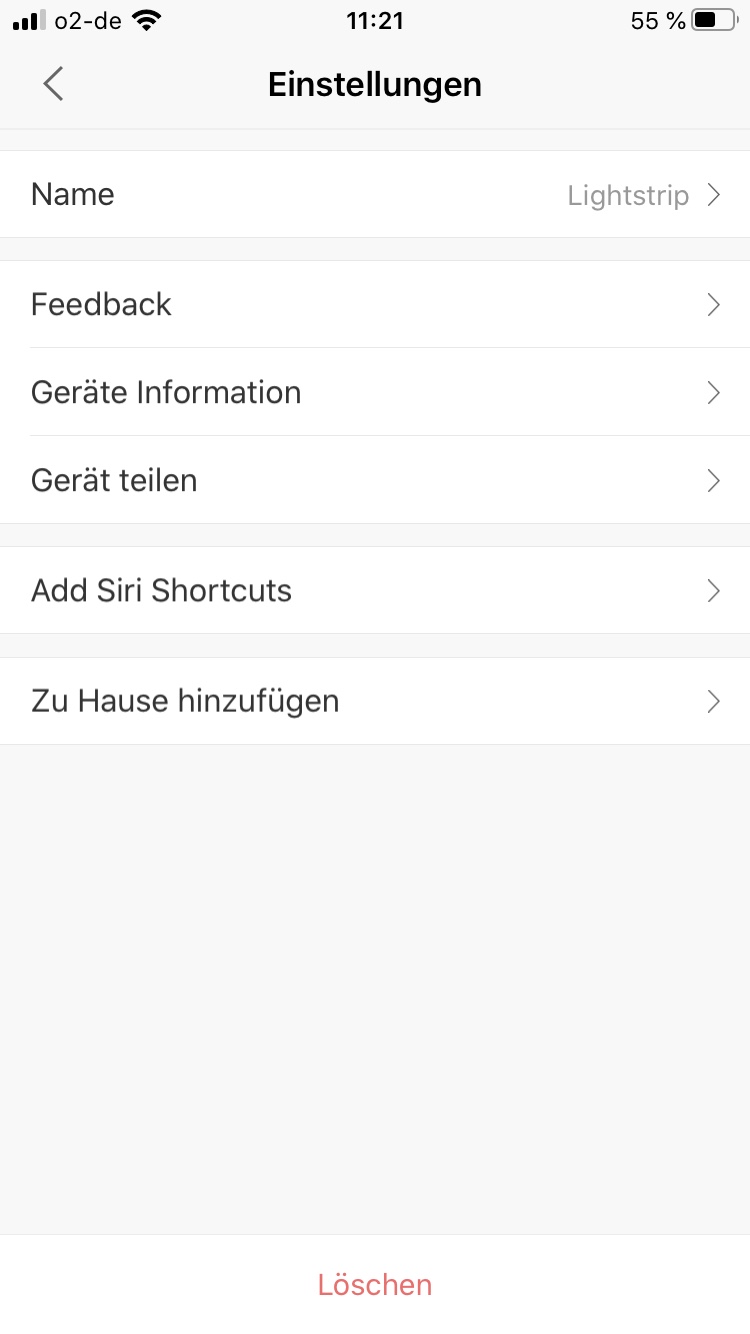This screenshot has width=750, height=1334.
Task: Open the Name row to rename Lightstrip
Action: tap(375, 194)
